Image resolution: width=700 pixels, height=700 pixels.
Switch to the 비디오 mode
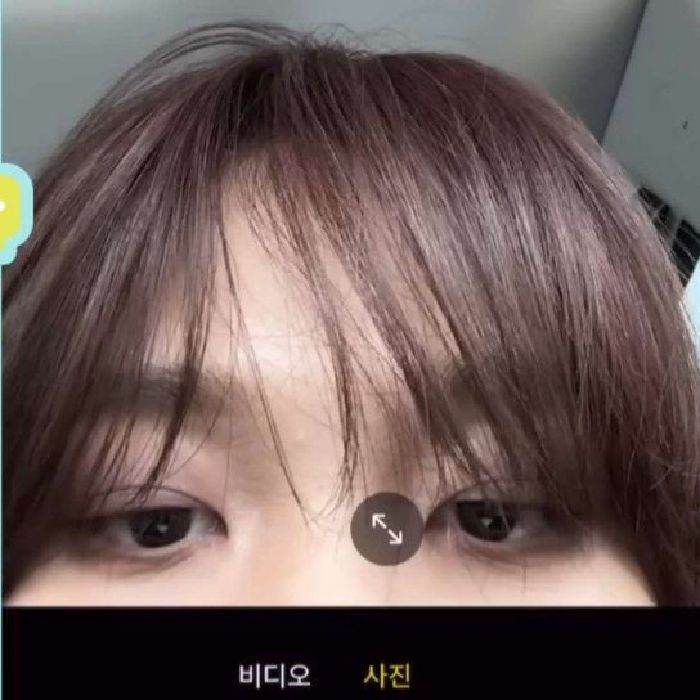[275, 675]
